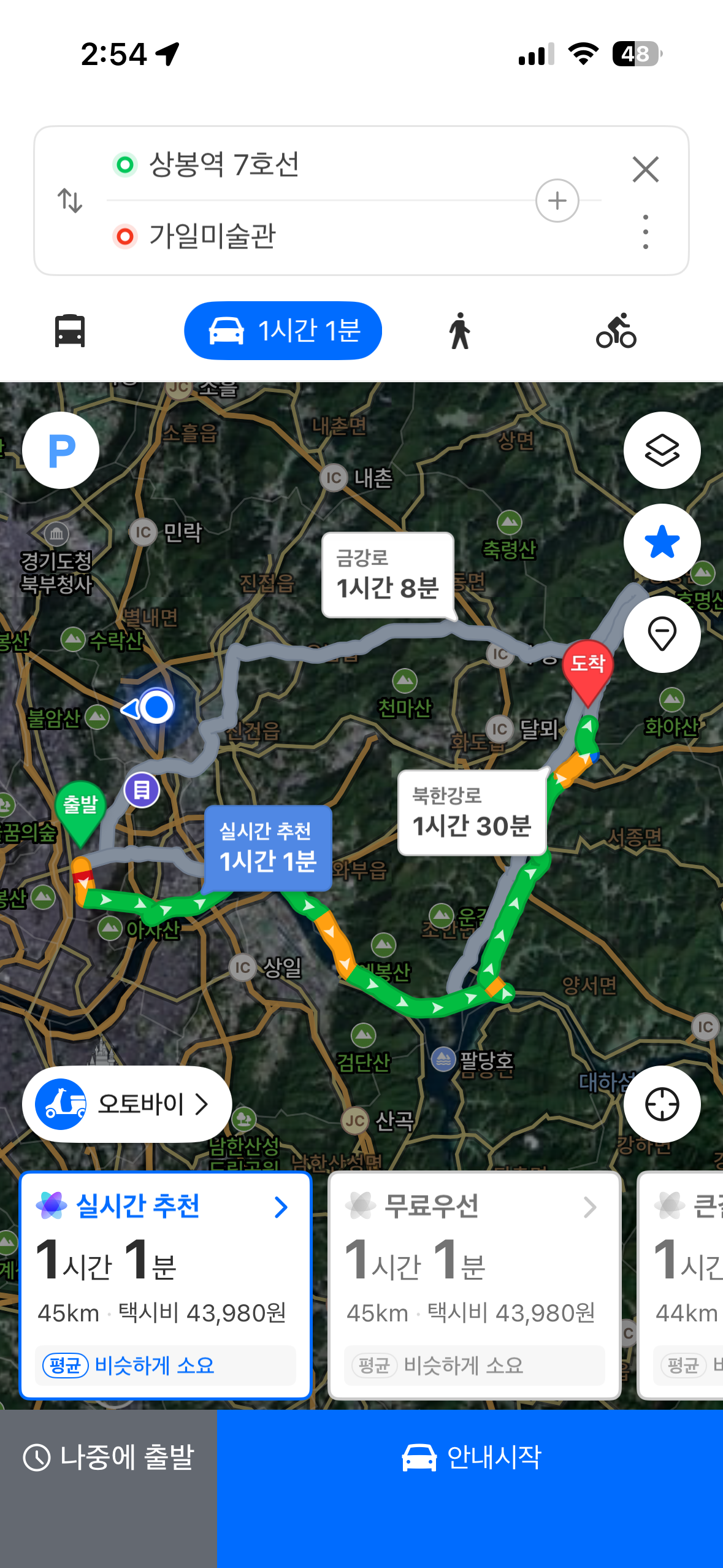This screenshot has height=1568, width=723.
Task: Choose the 무료우선 route card
Action: (475, 1285)
